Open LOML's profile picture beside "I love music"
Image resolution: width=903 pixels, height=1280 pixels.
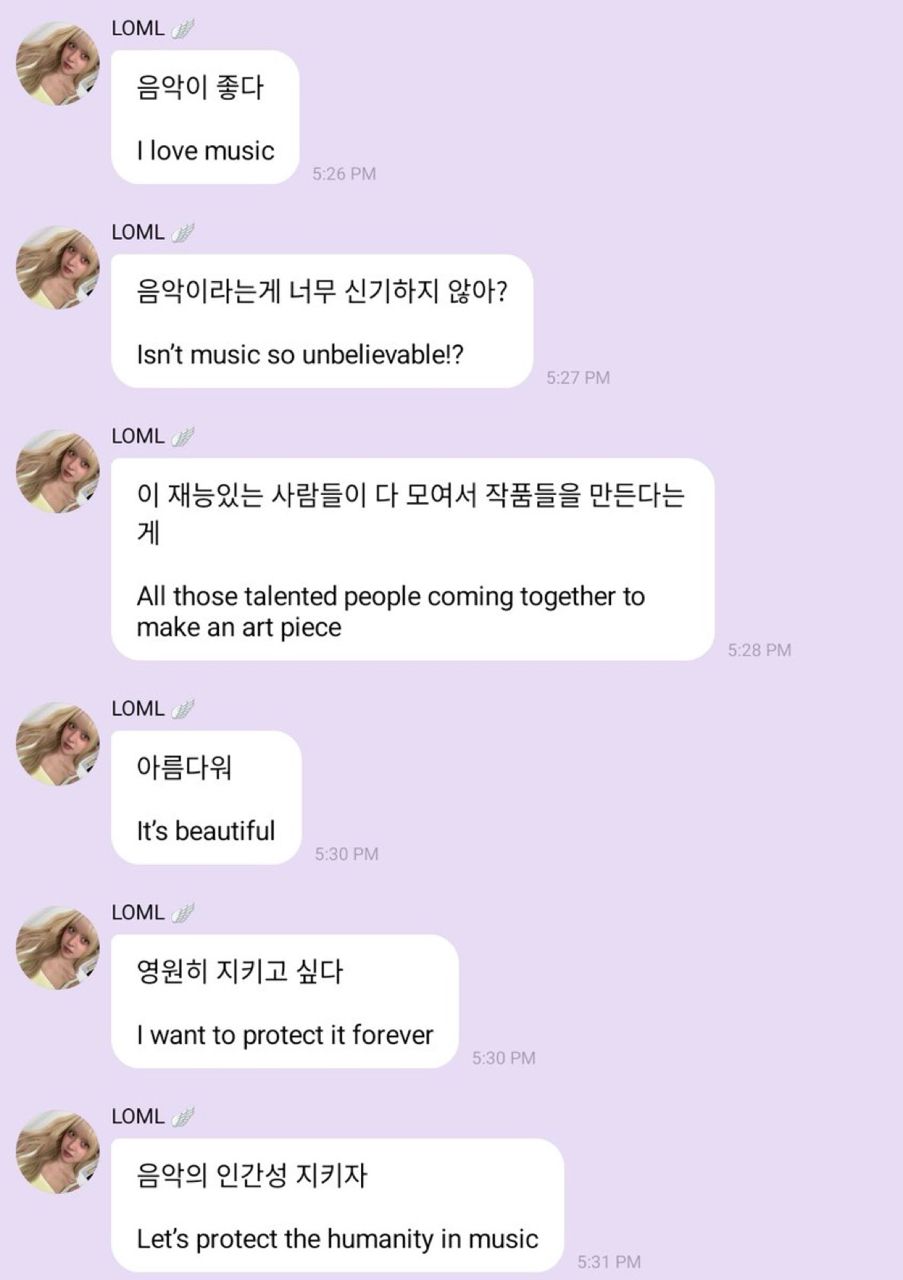pos(58,64)
